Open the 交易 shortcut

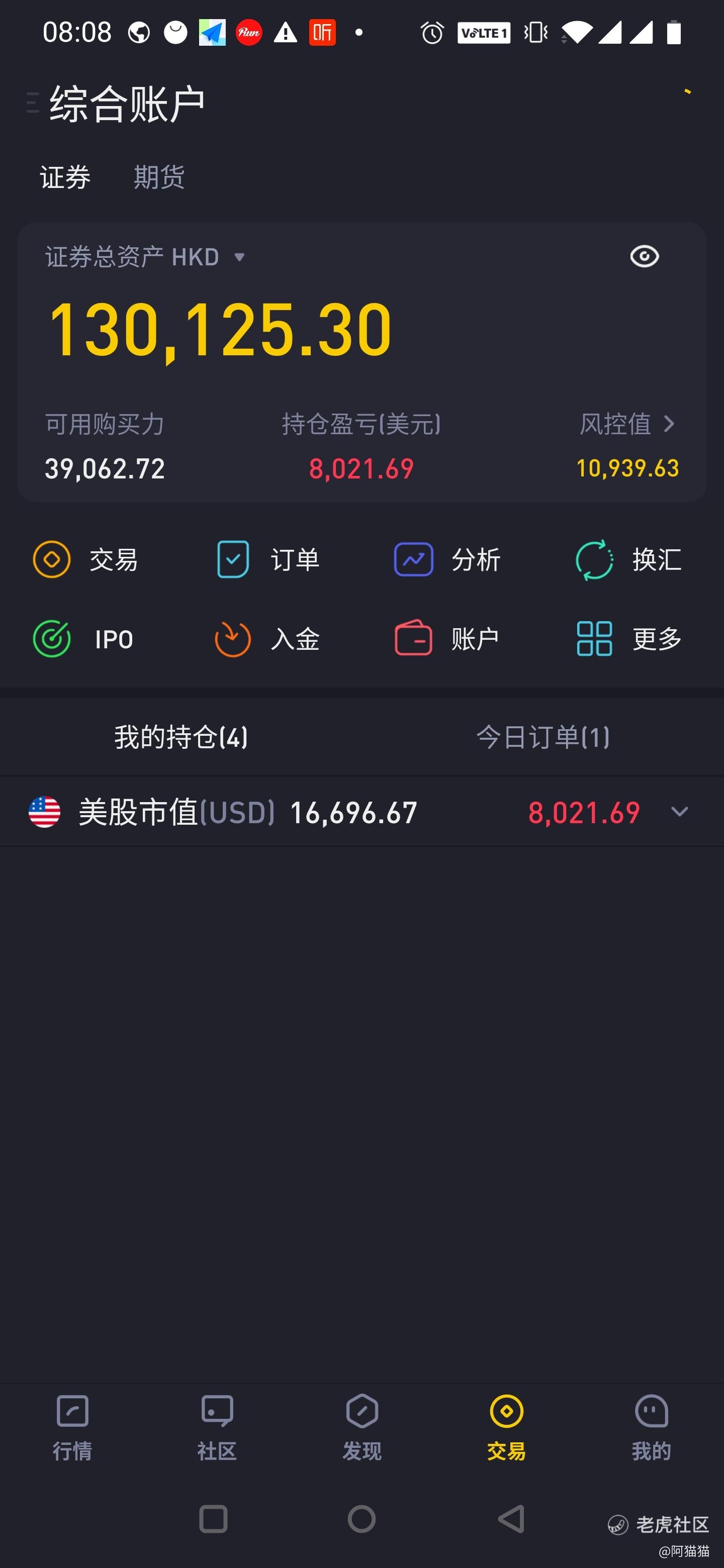(85, 559)
